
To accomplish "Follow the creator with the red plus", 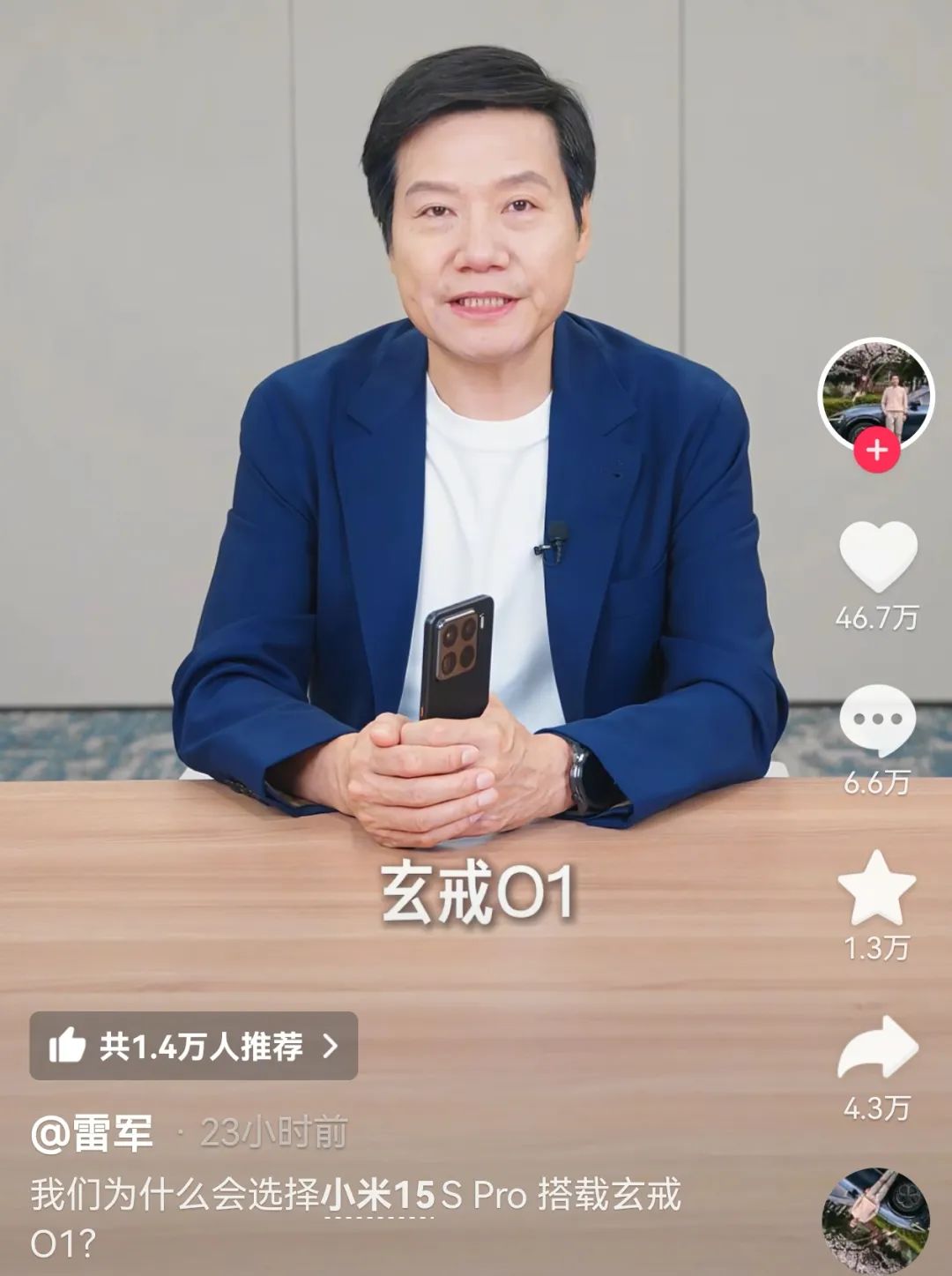I will coord(875,451).
